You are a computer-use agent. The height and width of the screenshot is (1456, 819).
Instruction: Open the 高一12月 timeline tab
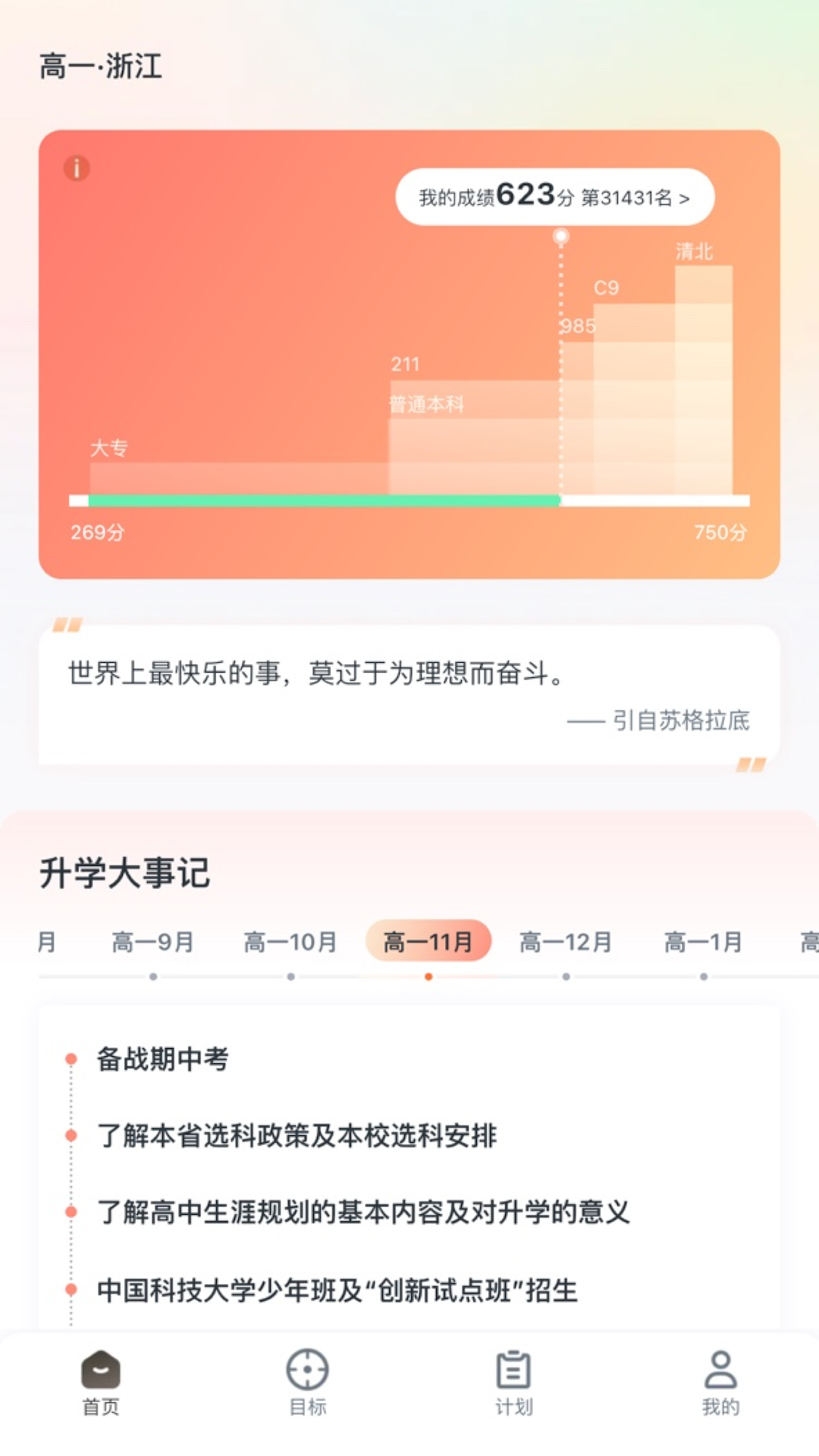pos(565,942)
